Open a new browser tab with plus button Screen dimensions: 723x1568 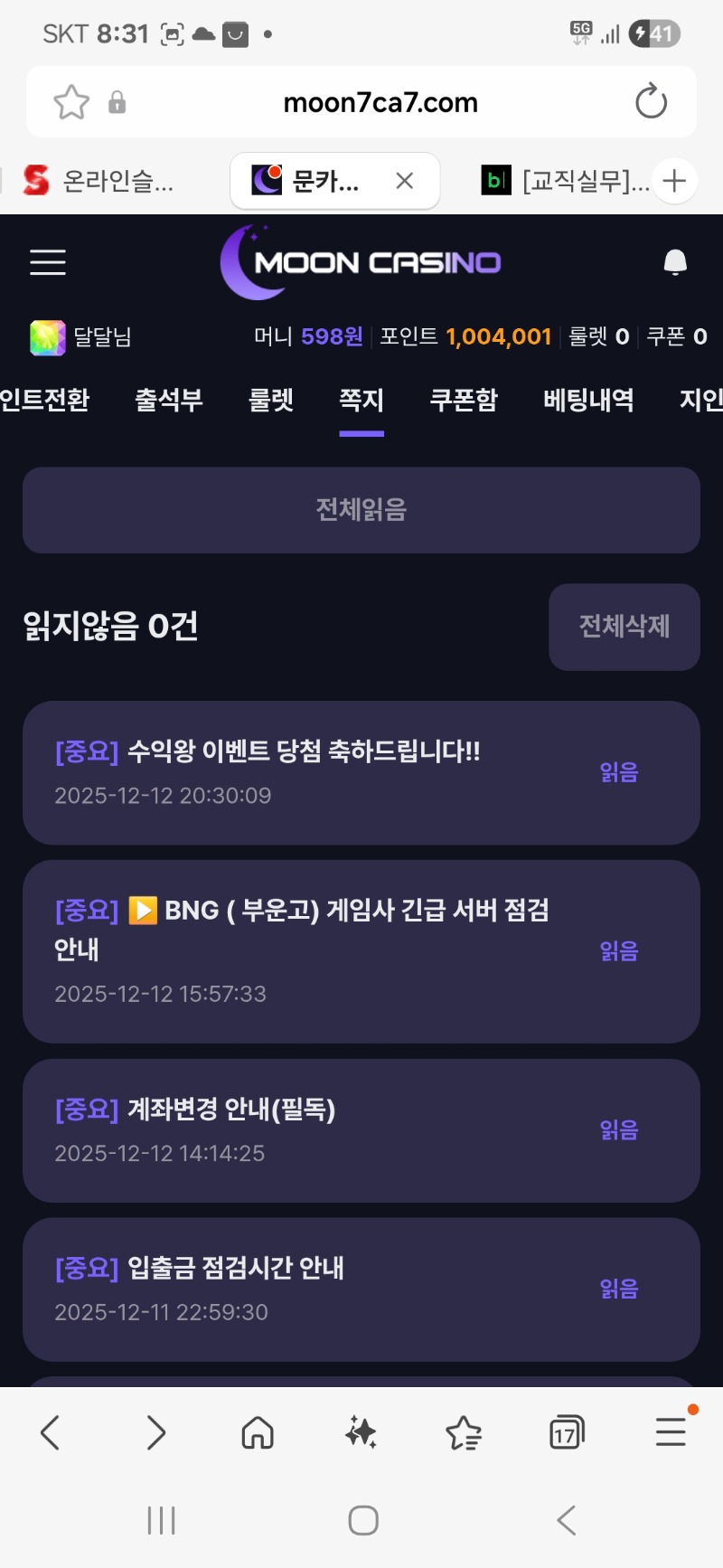point(674,181)
